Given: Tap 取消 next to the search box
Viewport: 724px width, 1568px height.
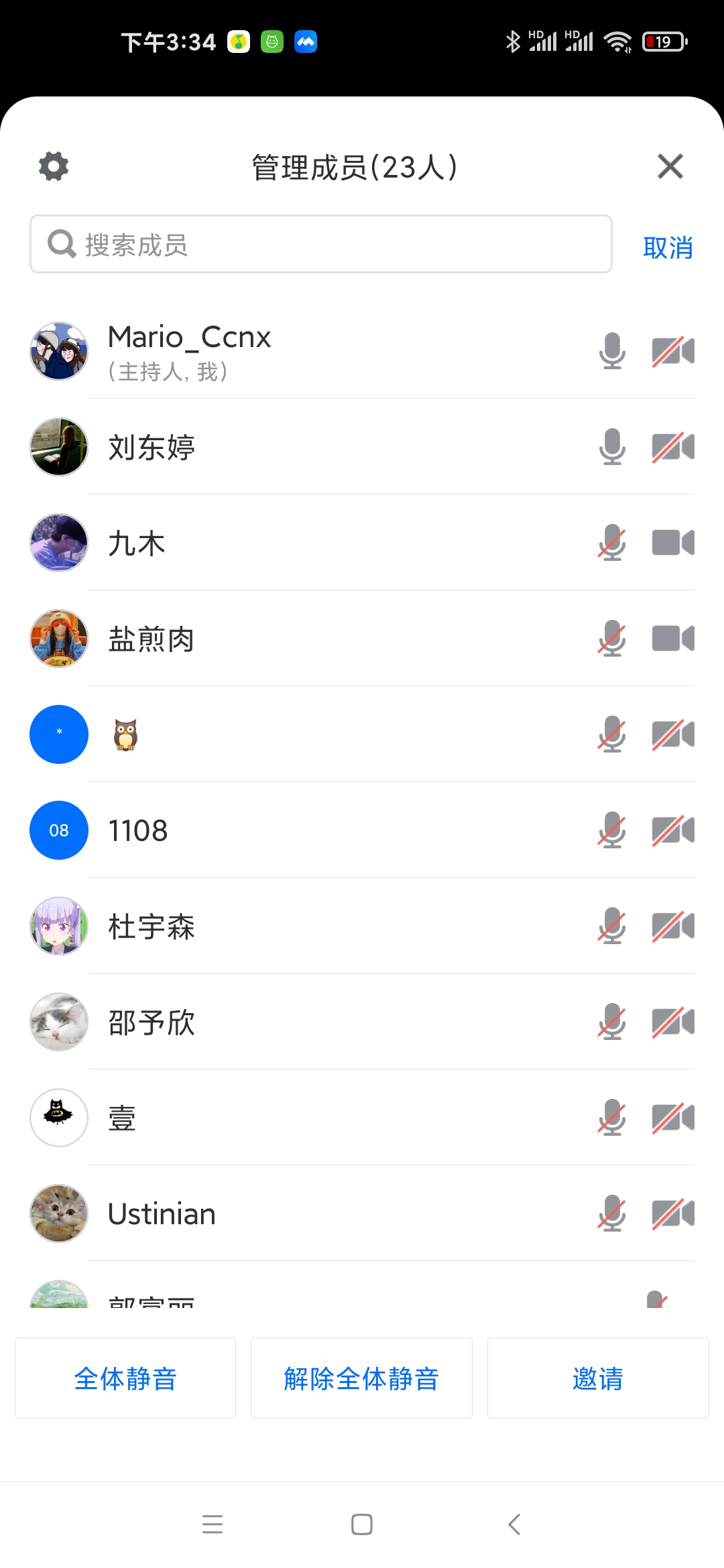Looking at the screenshot, I should (668, 247).
